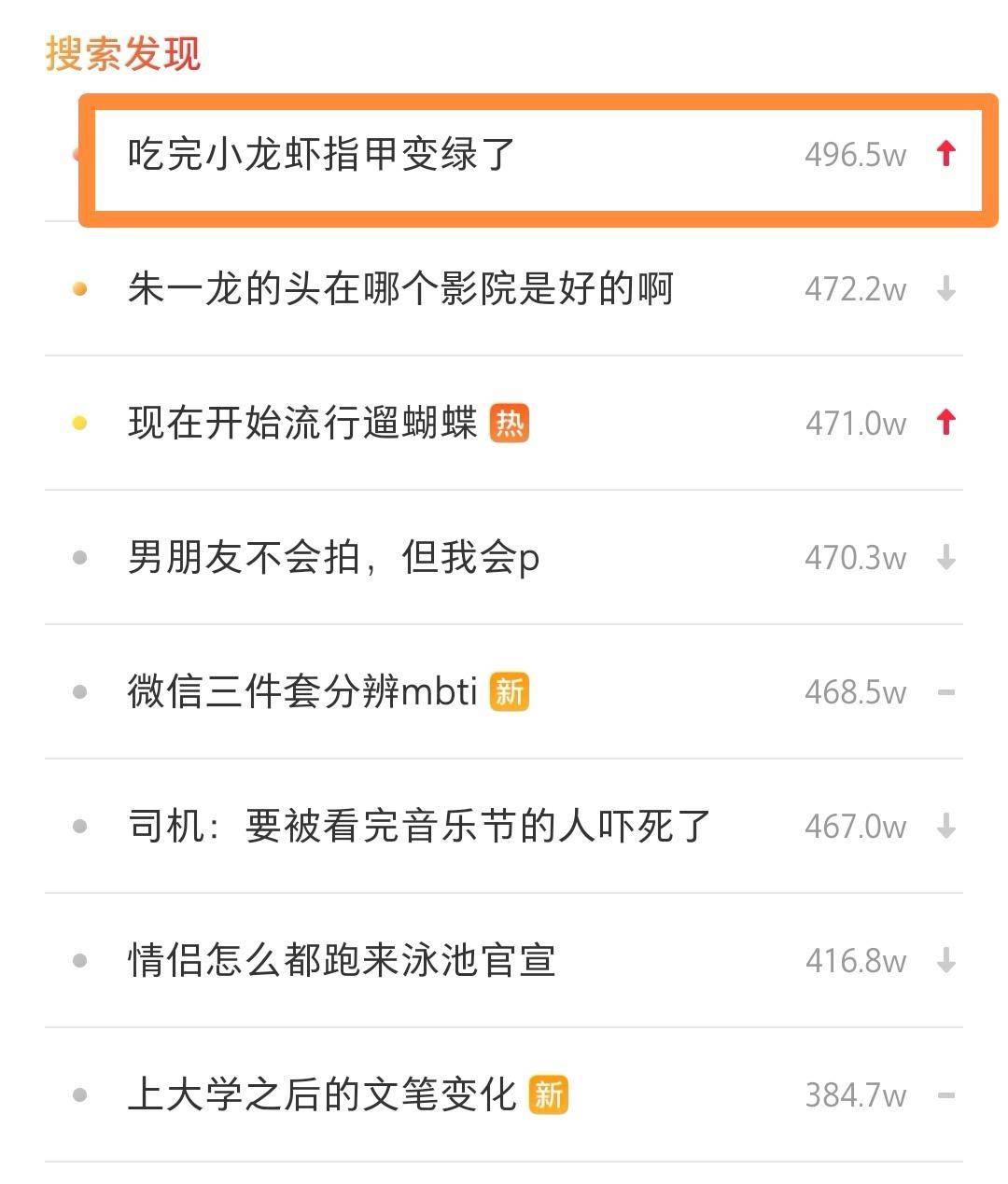Image resolution: width=1008 pixels, height=1184 pixels.
Task: Click the down arrow beside 司机：要被看完音乐节的人吓死了
Action: tap(945, 827)
